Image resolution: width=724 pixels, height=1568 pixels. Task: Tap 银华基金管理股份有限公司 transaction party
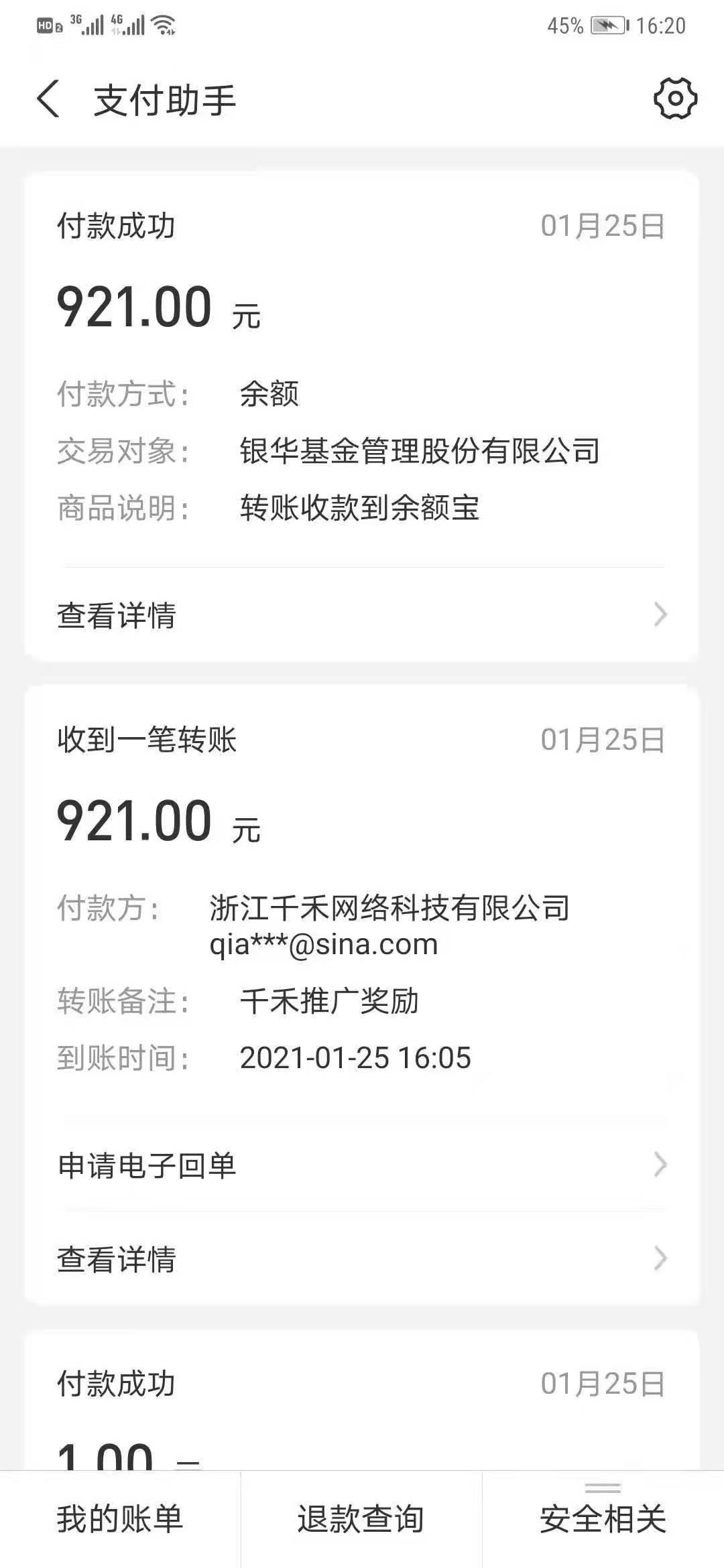point(419,452)
